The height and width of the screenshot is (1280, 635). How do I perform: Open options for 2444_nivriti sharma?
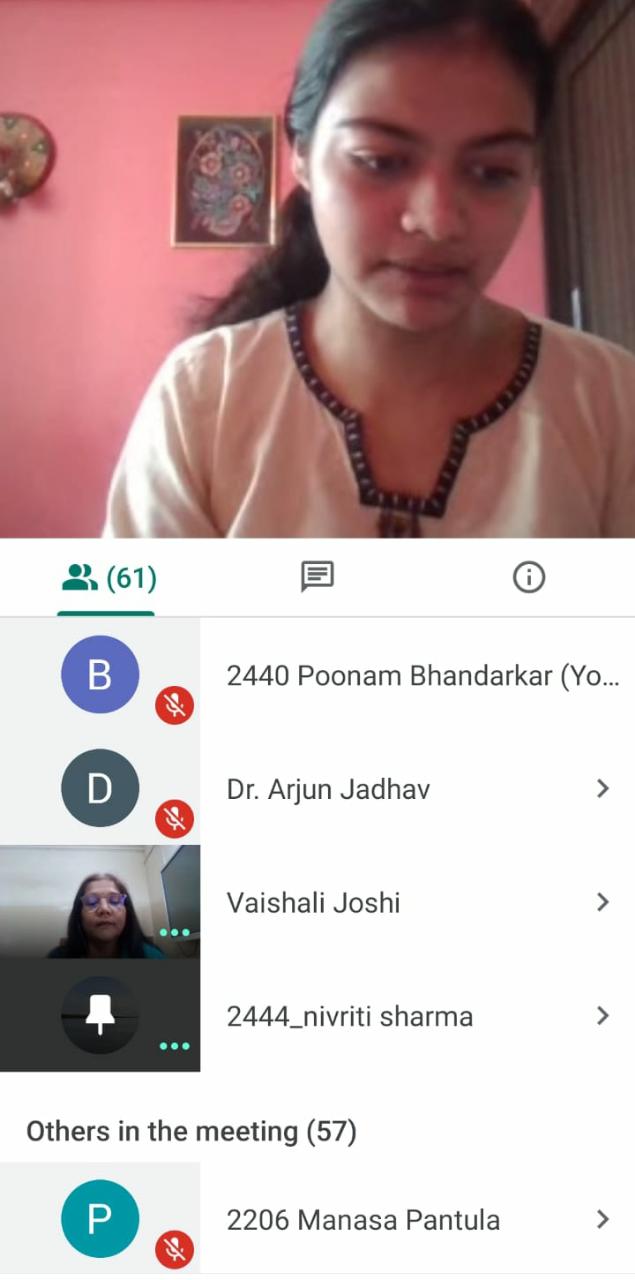pyautogui.click(x=602, y=1016)
